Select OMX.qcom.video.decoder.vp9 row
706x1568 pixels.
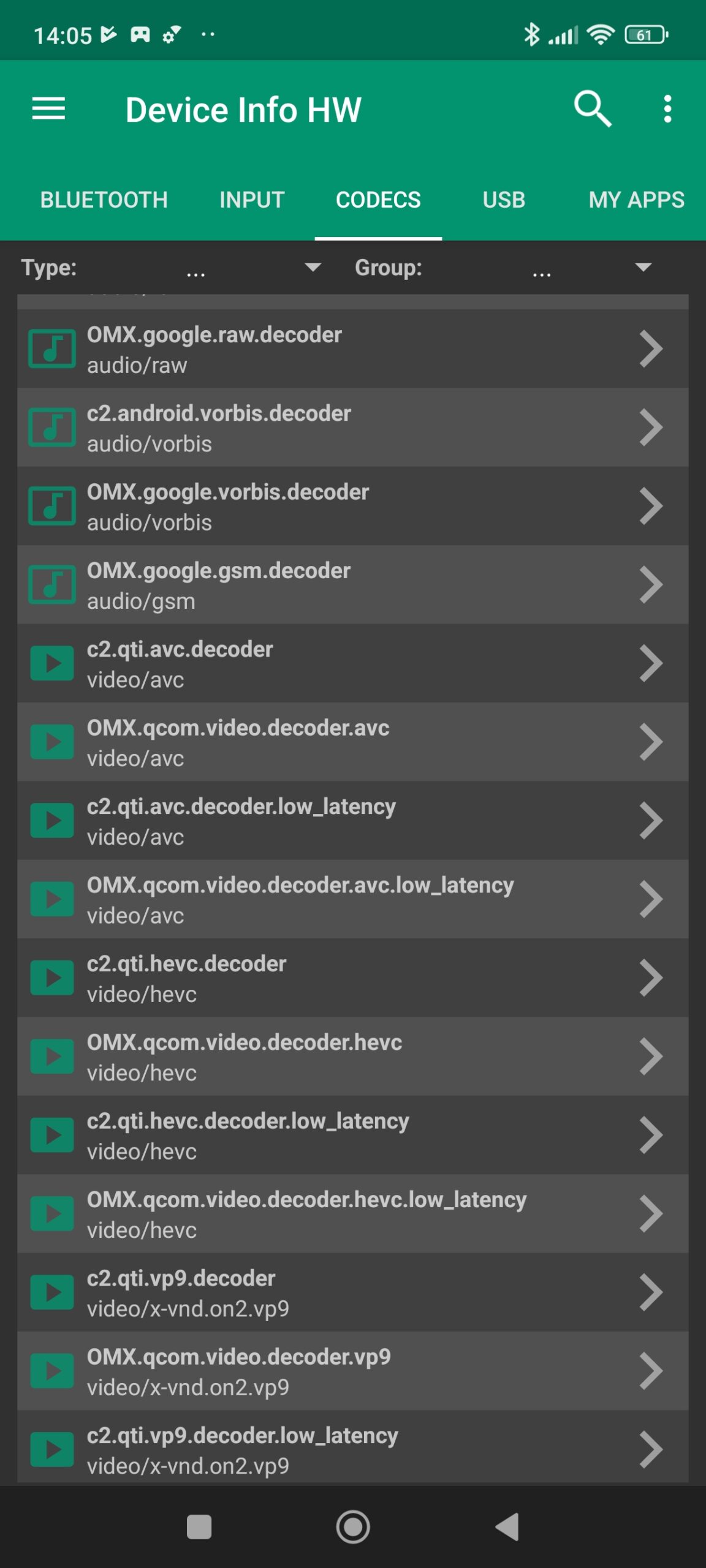pyautogui.click(x=352, y=1371)
